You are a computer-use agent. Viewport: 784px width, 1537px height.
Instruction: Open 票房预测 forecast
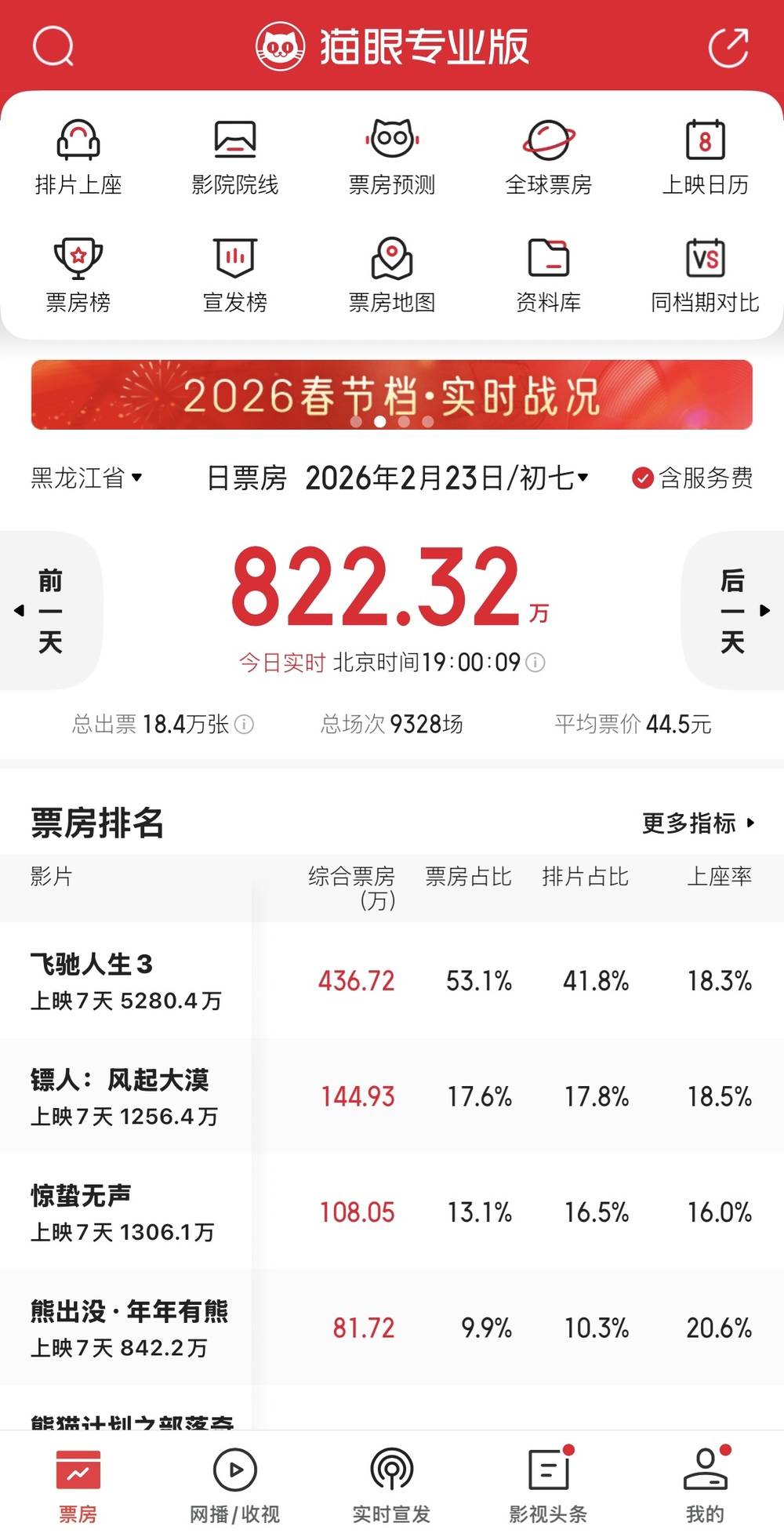(x=392, y=157)
